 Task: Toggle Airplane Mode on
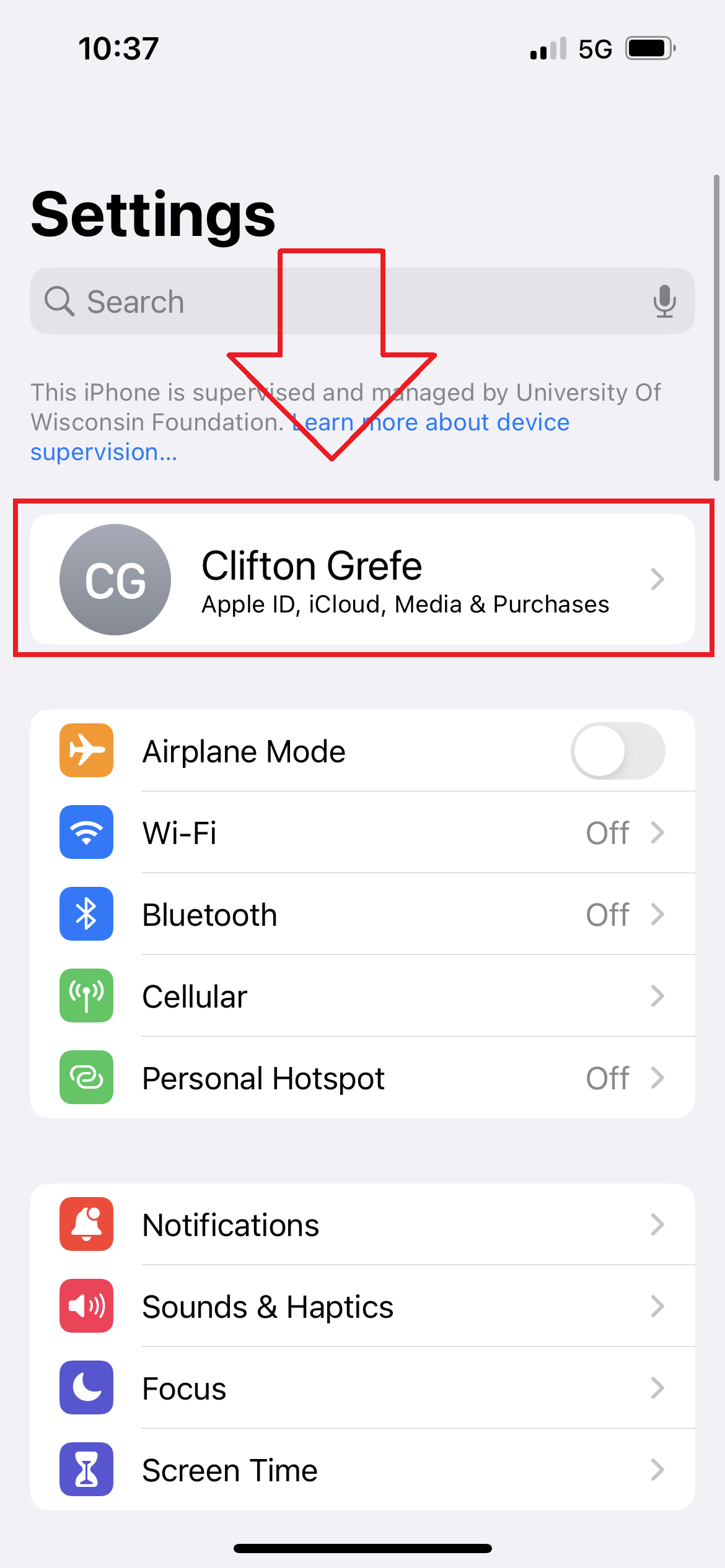617,751
